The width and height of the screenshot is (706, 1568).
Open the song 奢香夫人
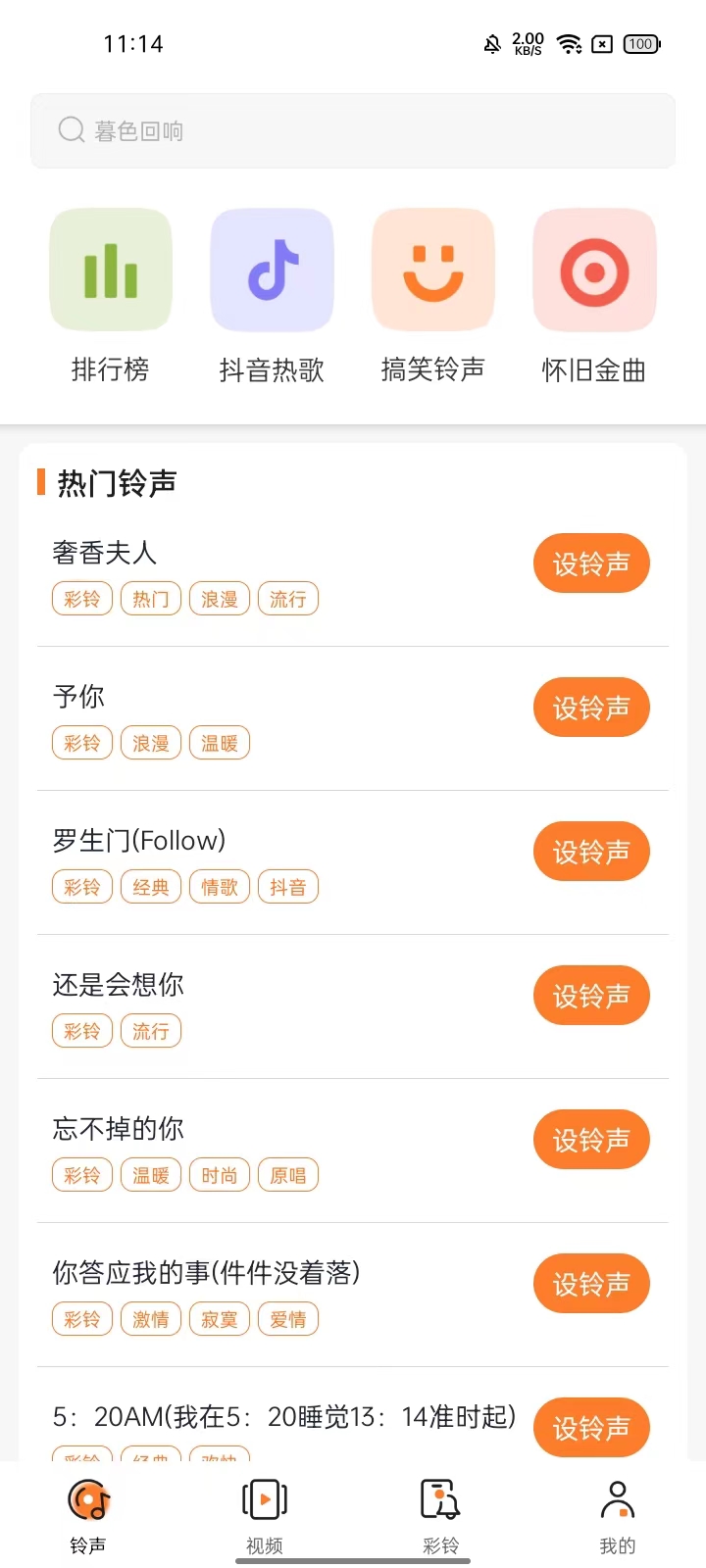[104, 553]
